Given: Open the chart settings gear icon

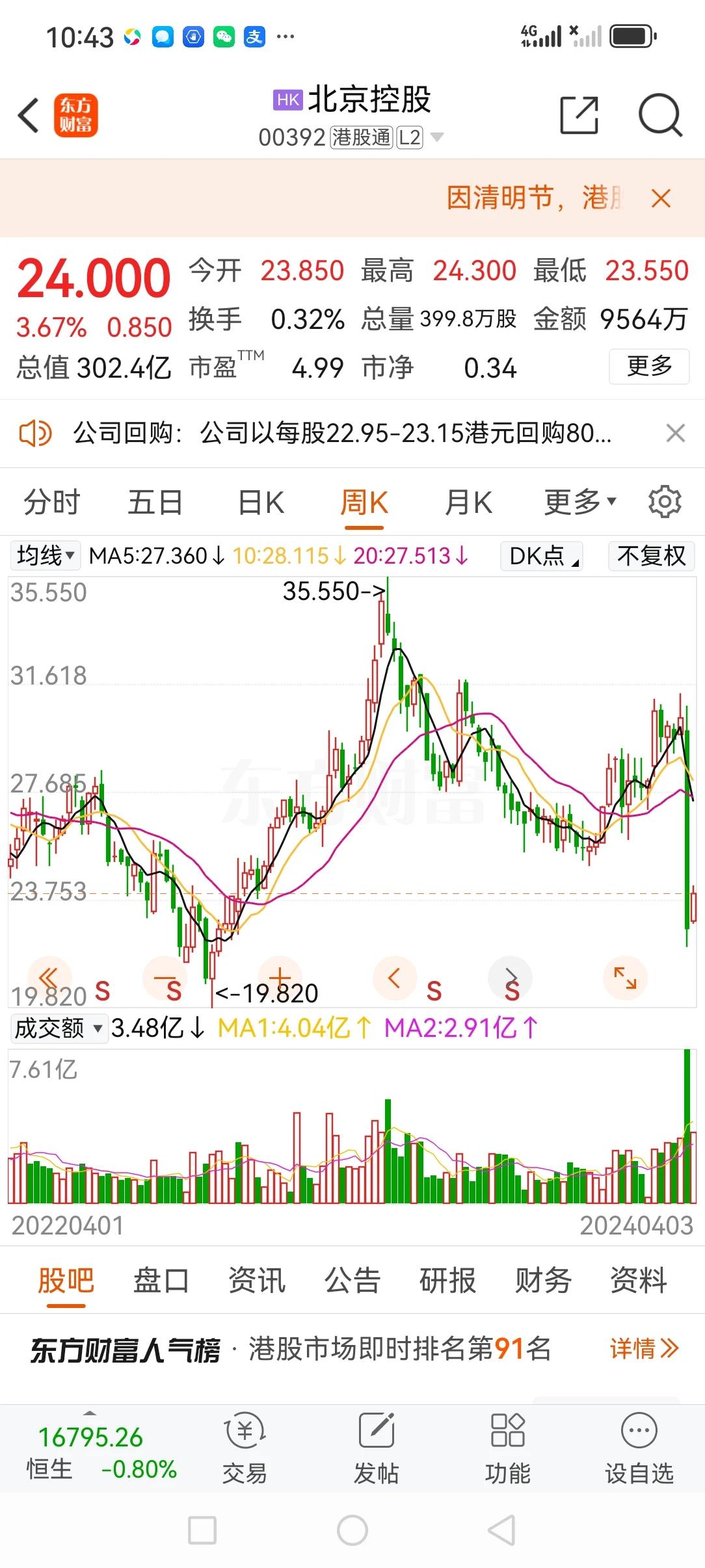Looking at the screenshot, I should point(665,501).
